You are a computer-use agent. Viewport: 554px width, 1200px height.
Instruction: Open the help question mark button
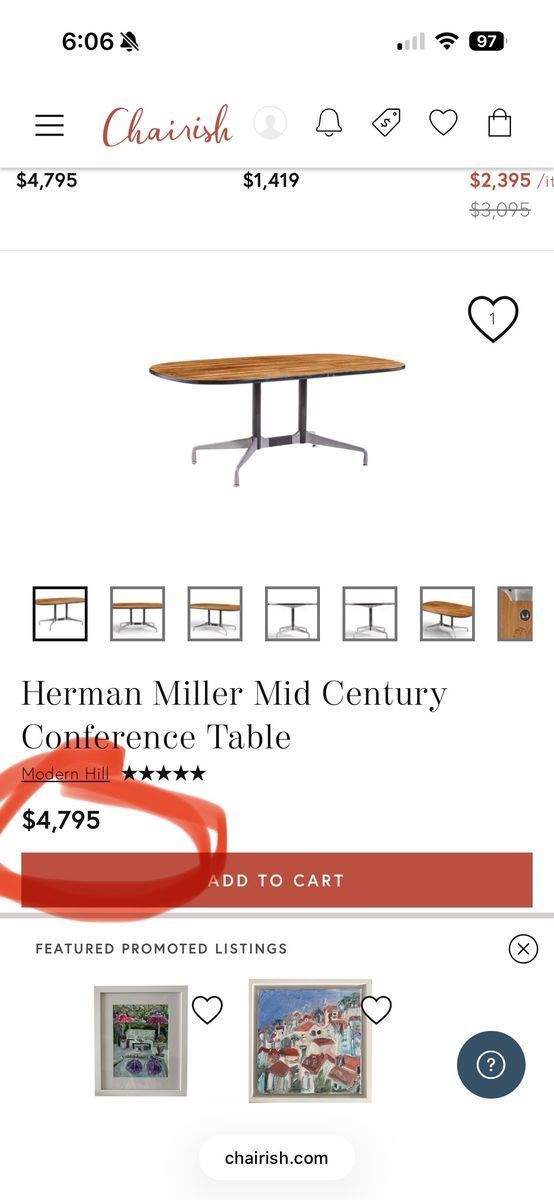point(491,1065)
